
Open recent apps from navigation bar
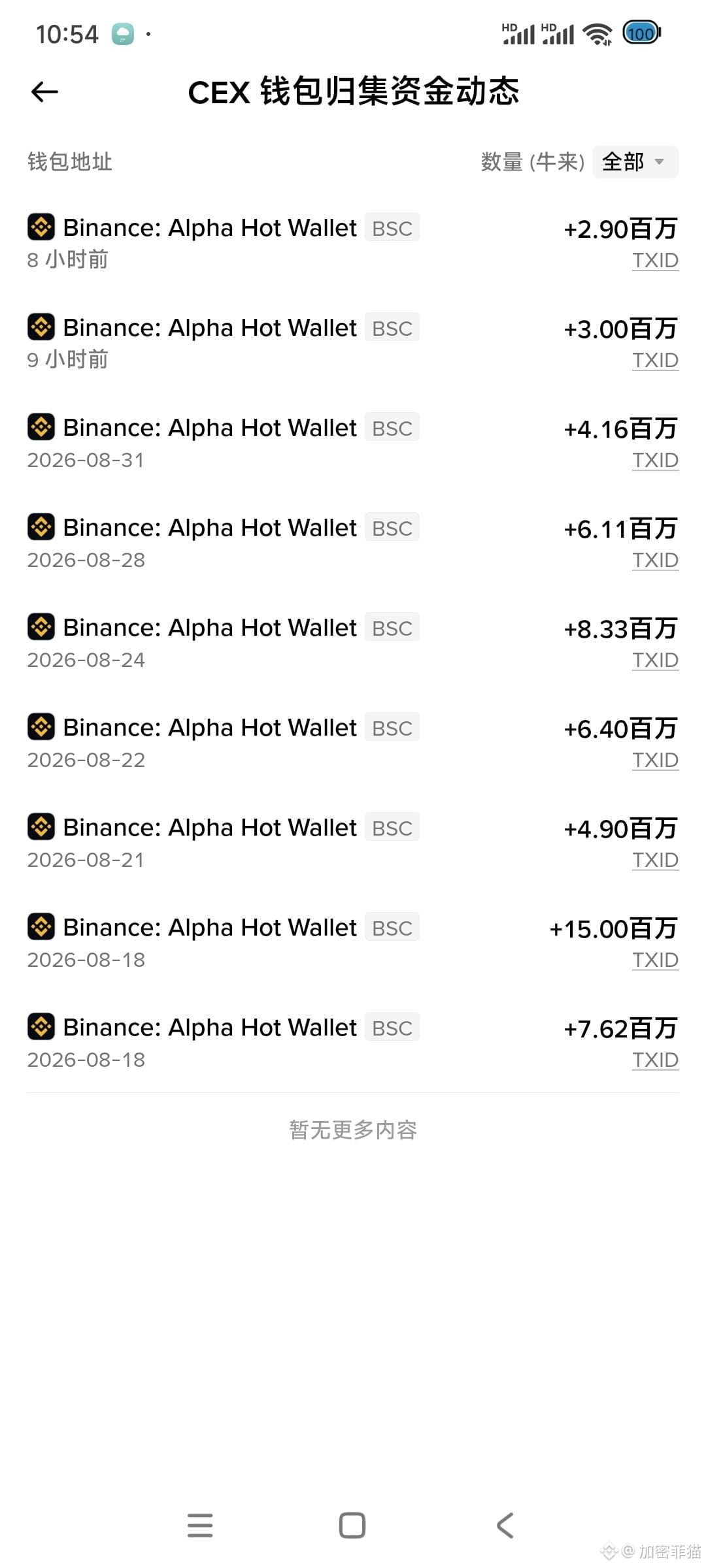pyautogui.click(x=200, y=1526)
